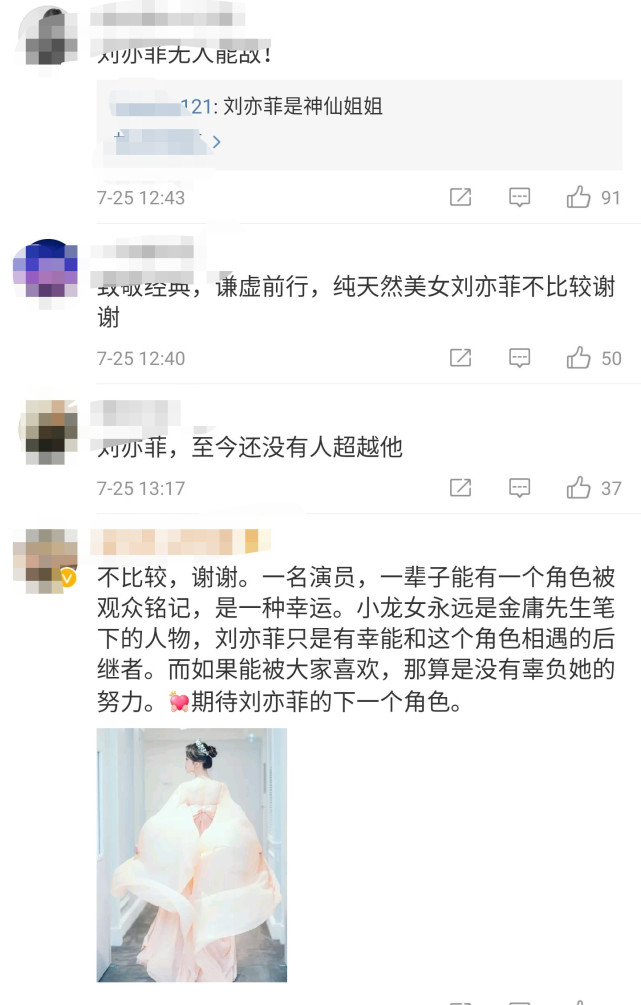The width and height of the screenshot is (641, 1005).
Task: Share the comment posted 7-25 13:17
Action: tap(460, 488)
